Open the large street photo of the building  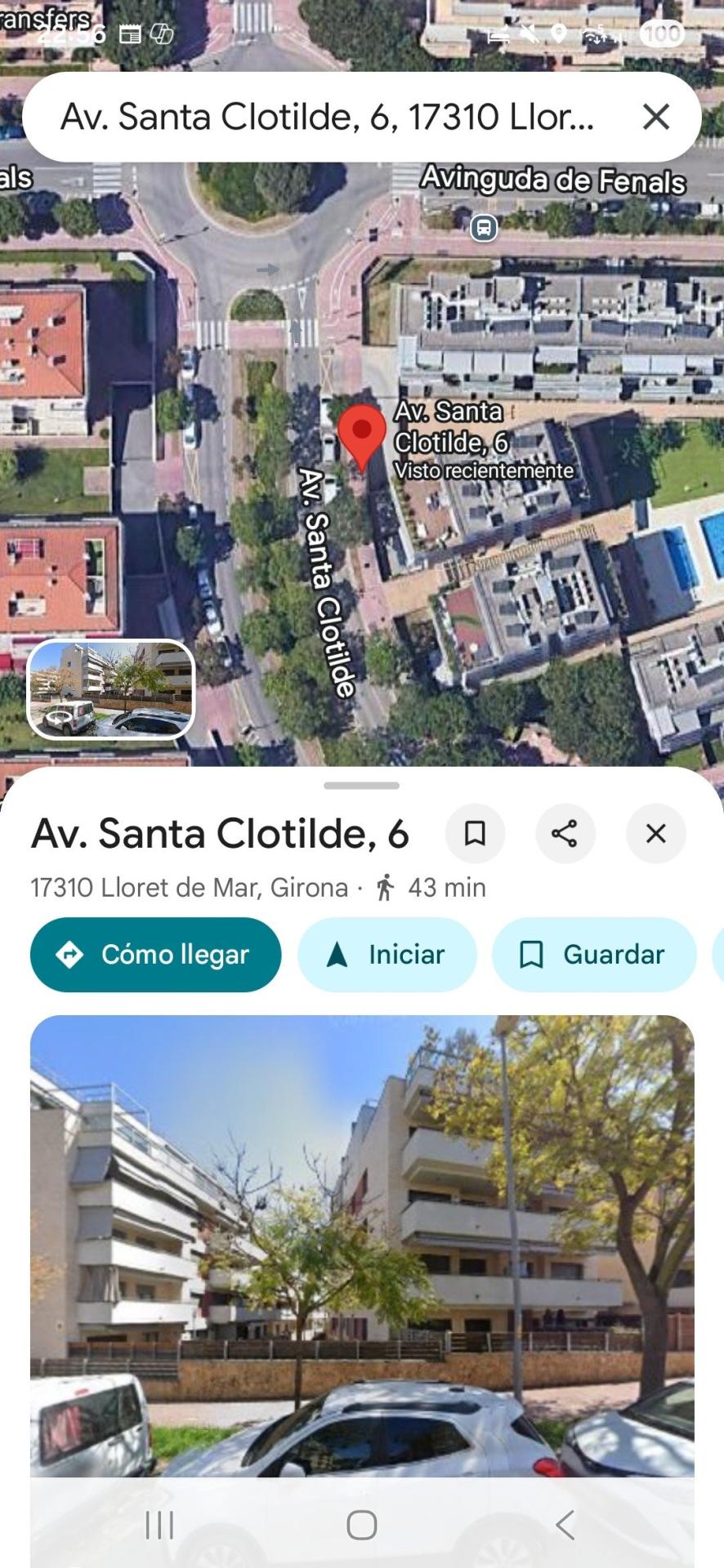(x=362, y=1241)
